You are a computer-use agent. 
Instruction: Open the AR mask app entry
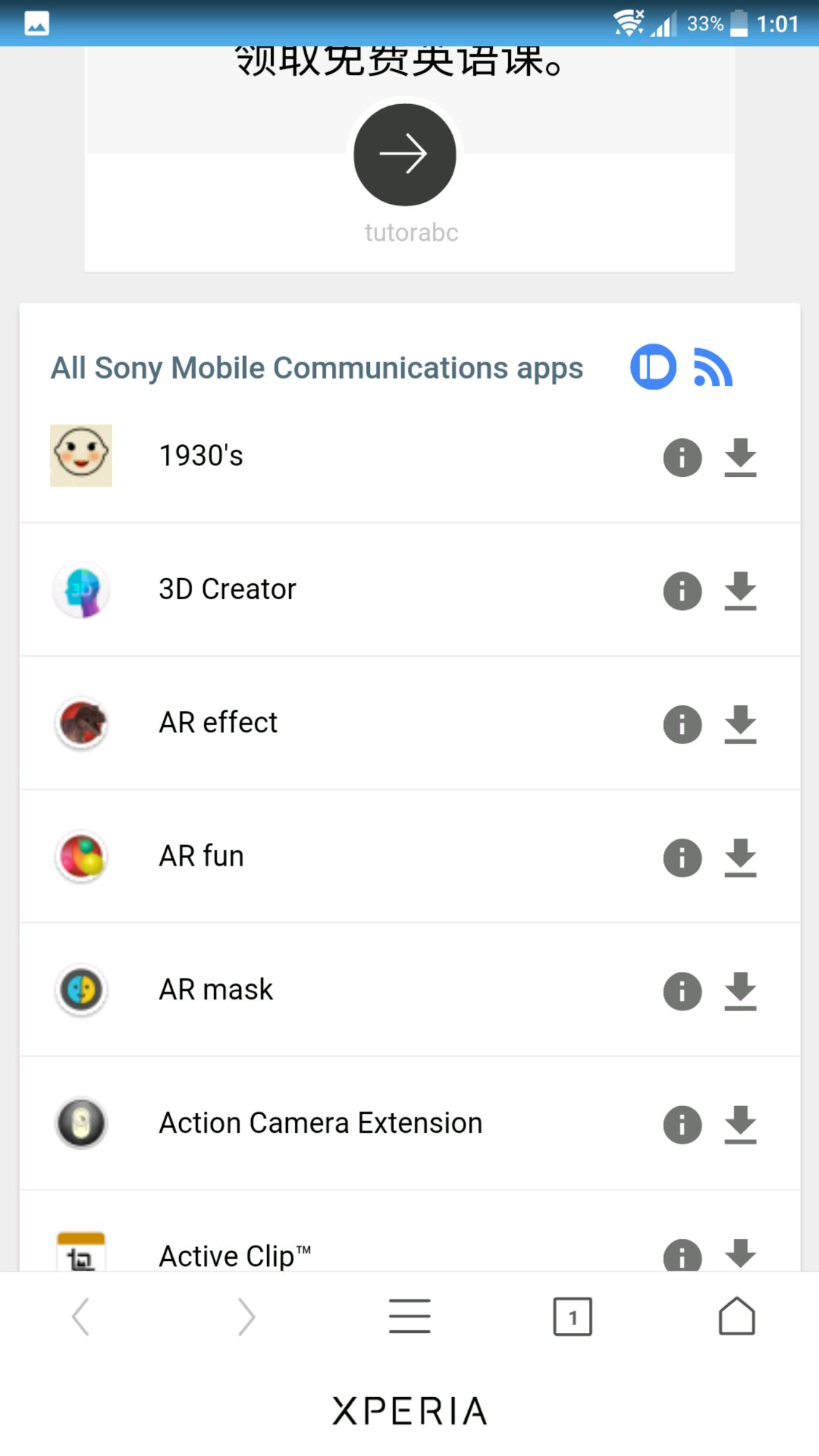point(215,990)
